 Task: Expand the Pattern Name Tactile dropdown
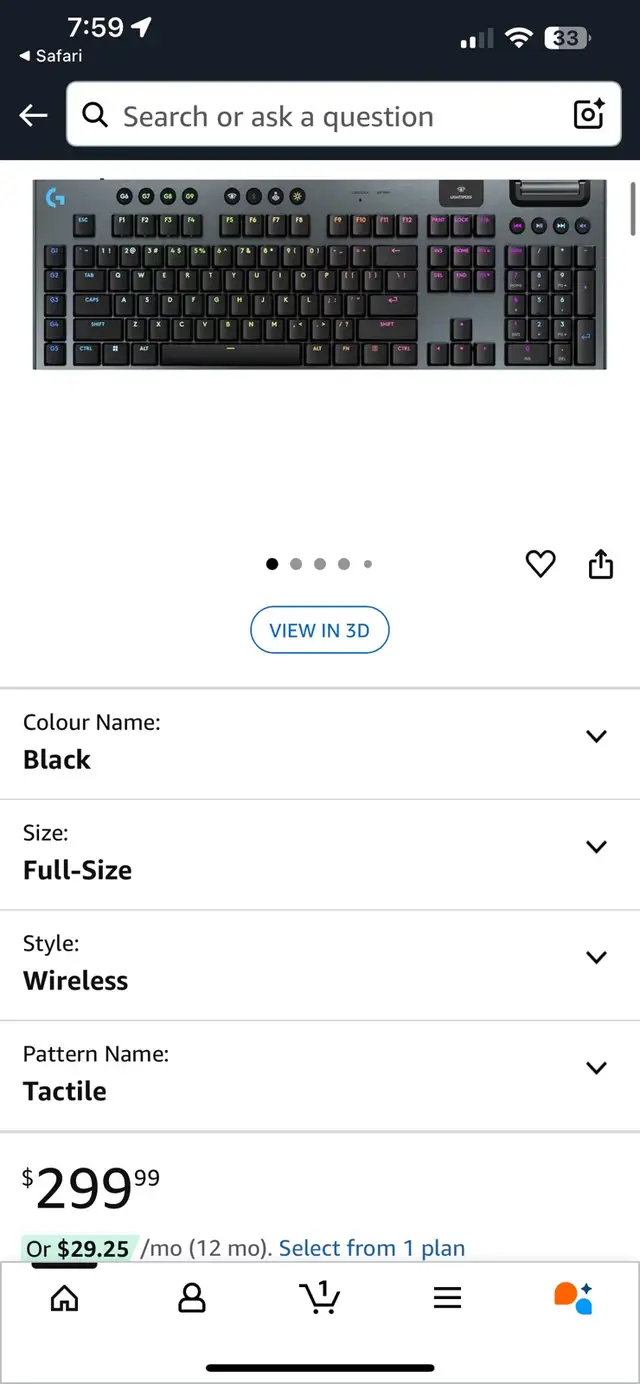[x=320, y=1076]
